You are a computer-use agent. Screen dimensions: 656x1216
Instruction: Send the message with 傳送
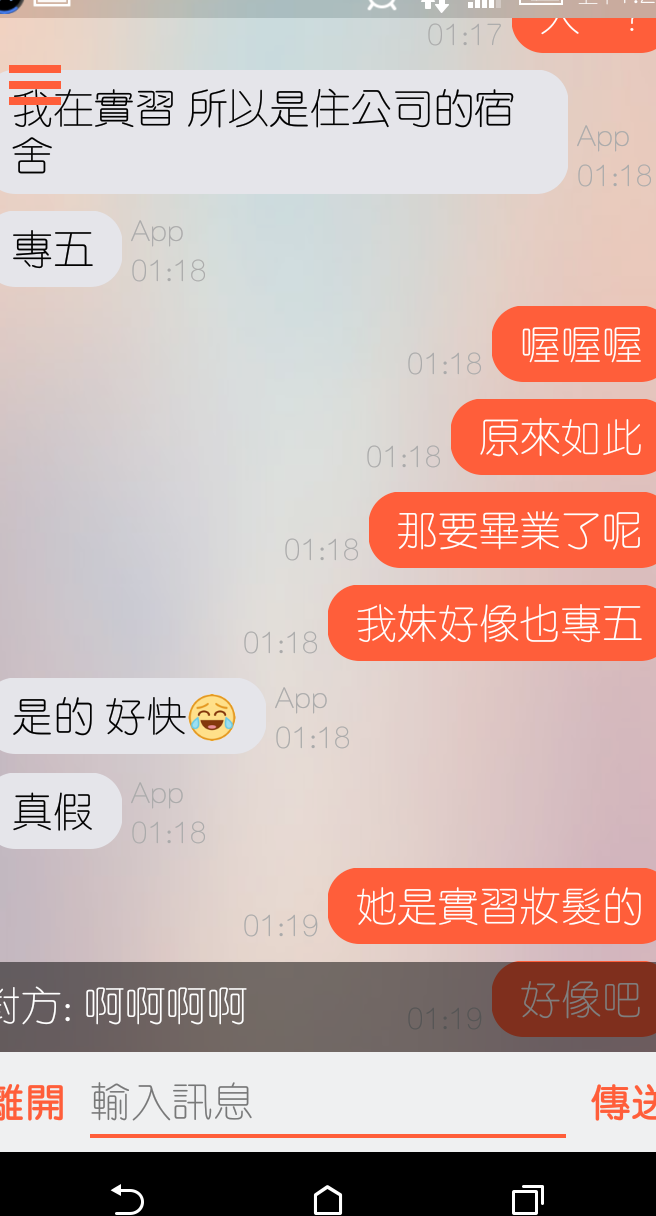pyautogui.click(x=624, y=1103)
